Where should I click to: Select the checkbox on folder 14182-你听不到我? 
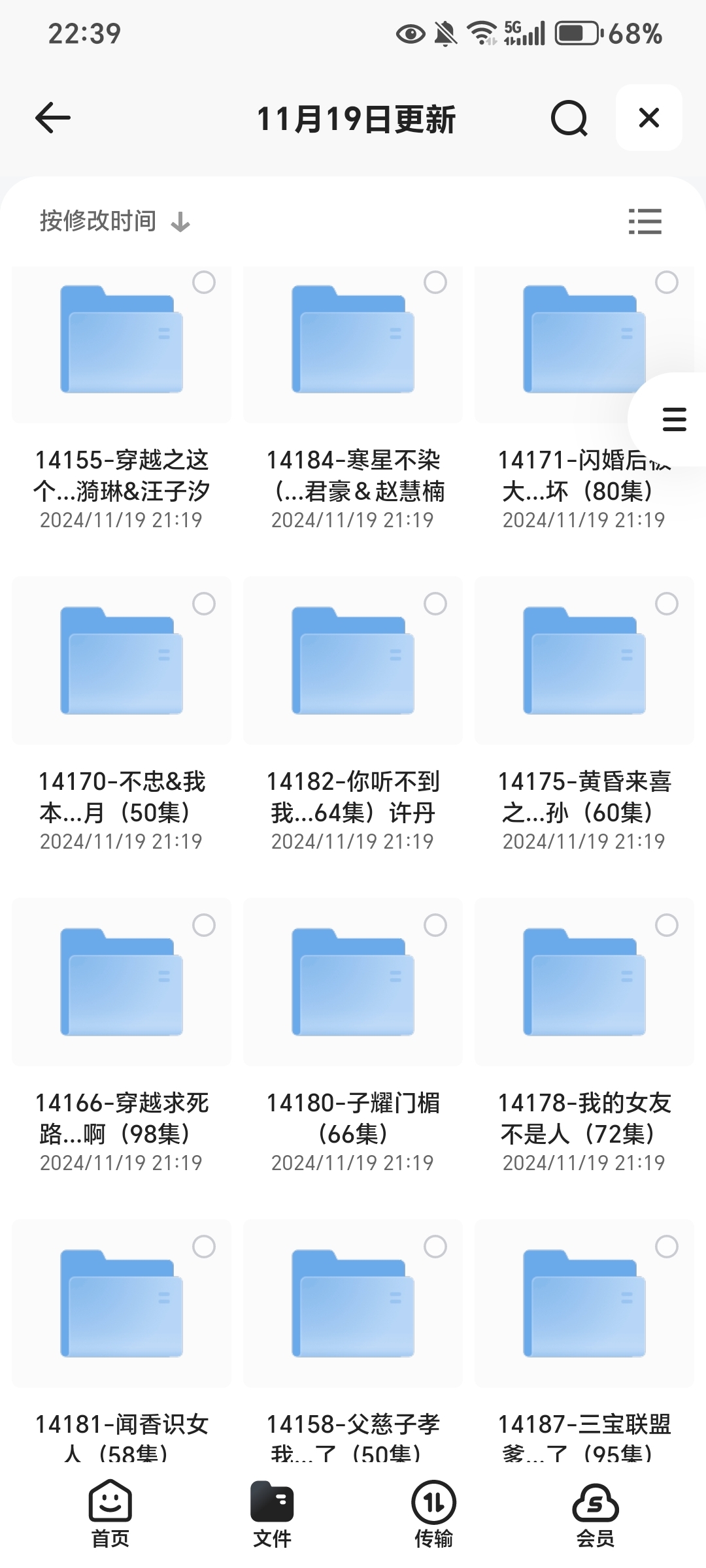435,604
